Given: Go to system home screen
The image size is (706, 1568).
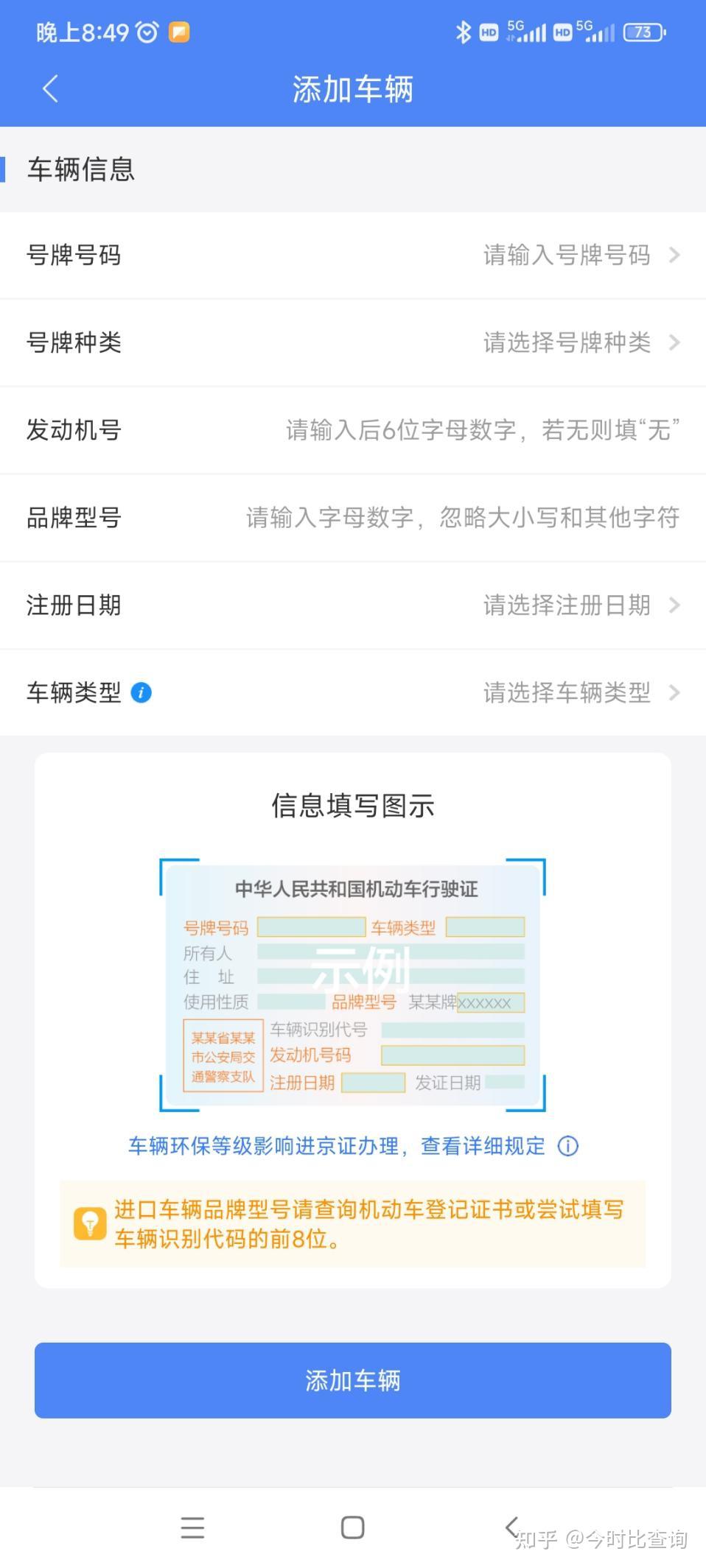Looking at the screenshot, I should 352,1528.
